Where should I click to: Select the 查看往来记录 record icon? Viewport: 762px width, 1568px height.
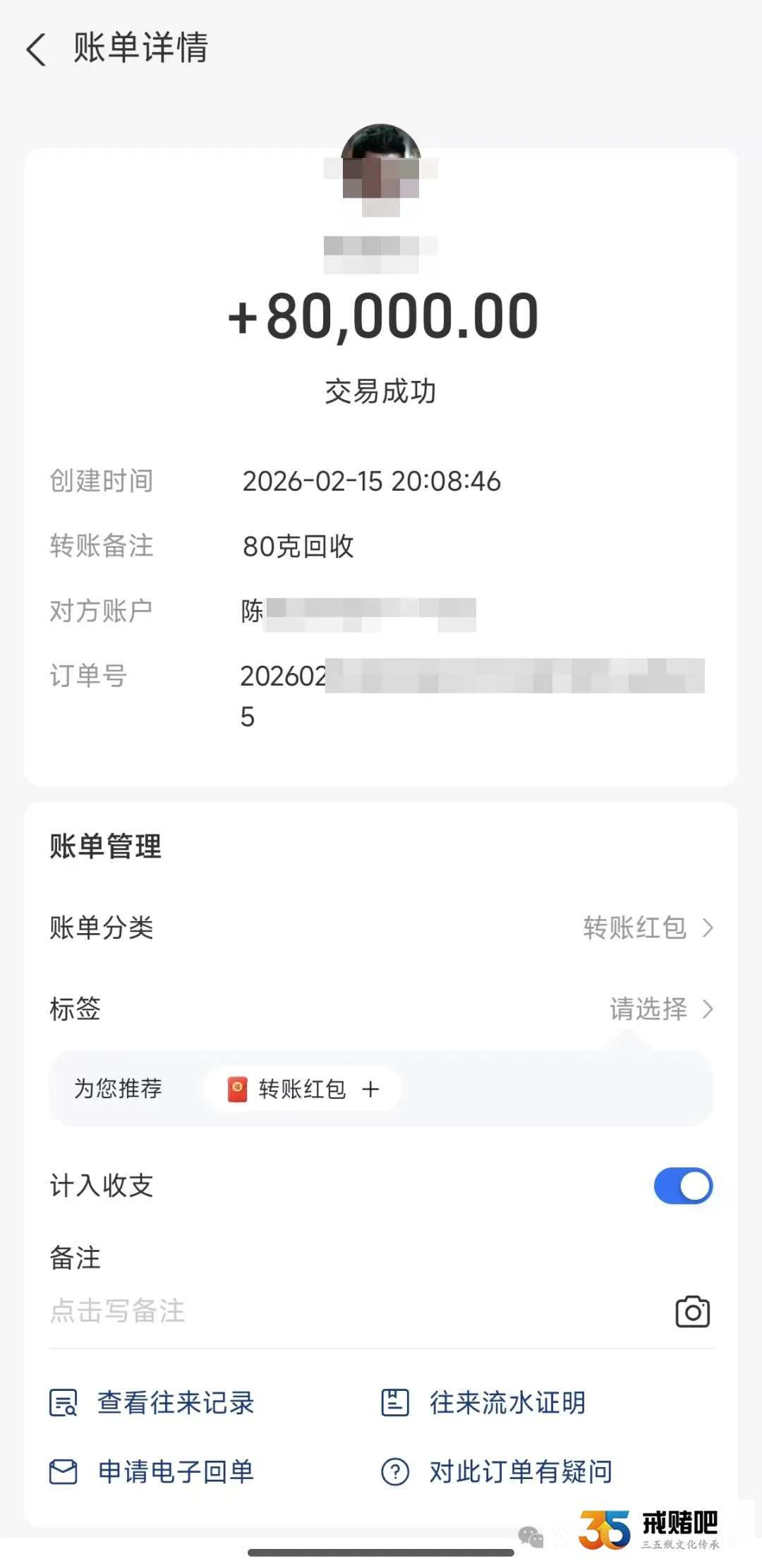coord(64,1404)
